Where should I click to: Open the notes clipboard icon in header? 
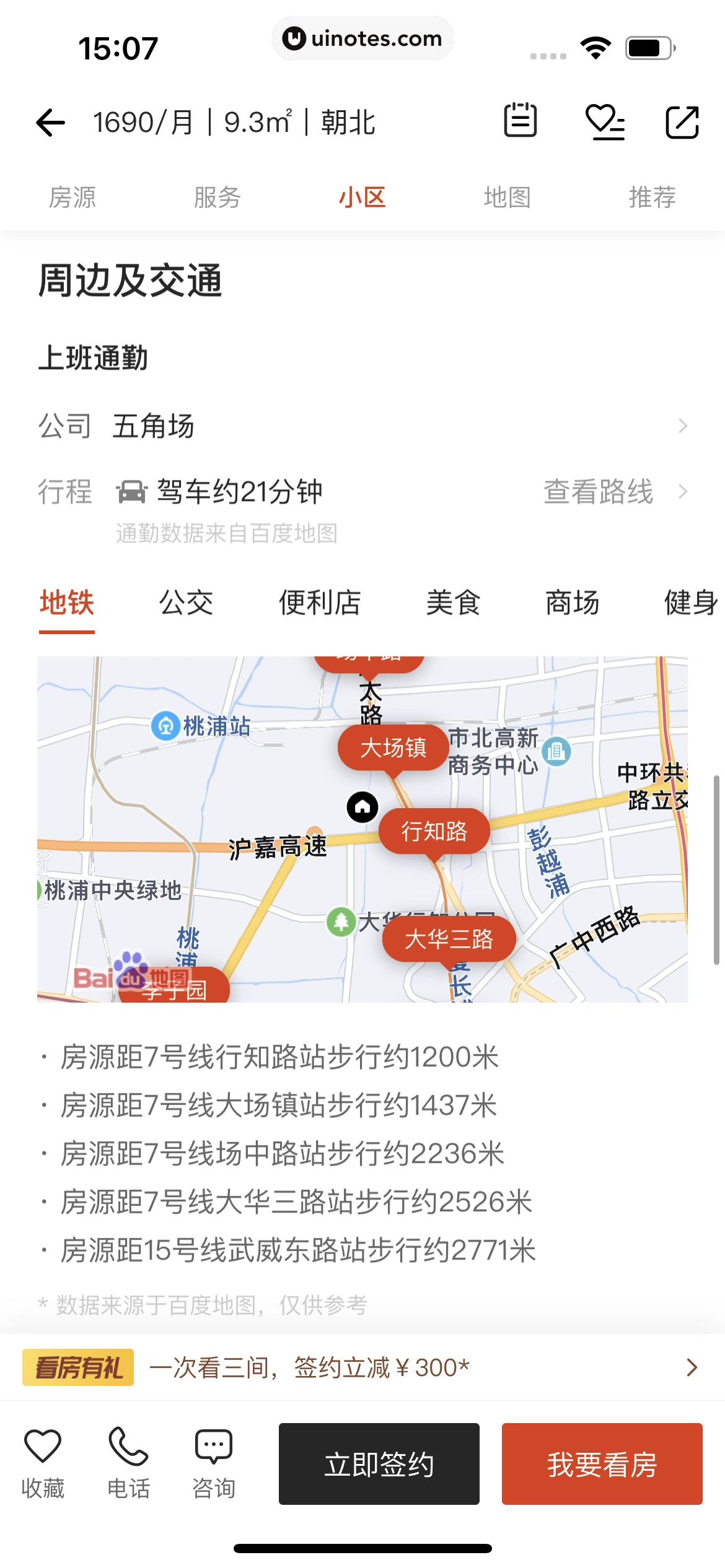(x=520, y=122)
